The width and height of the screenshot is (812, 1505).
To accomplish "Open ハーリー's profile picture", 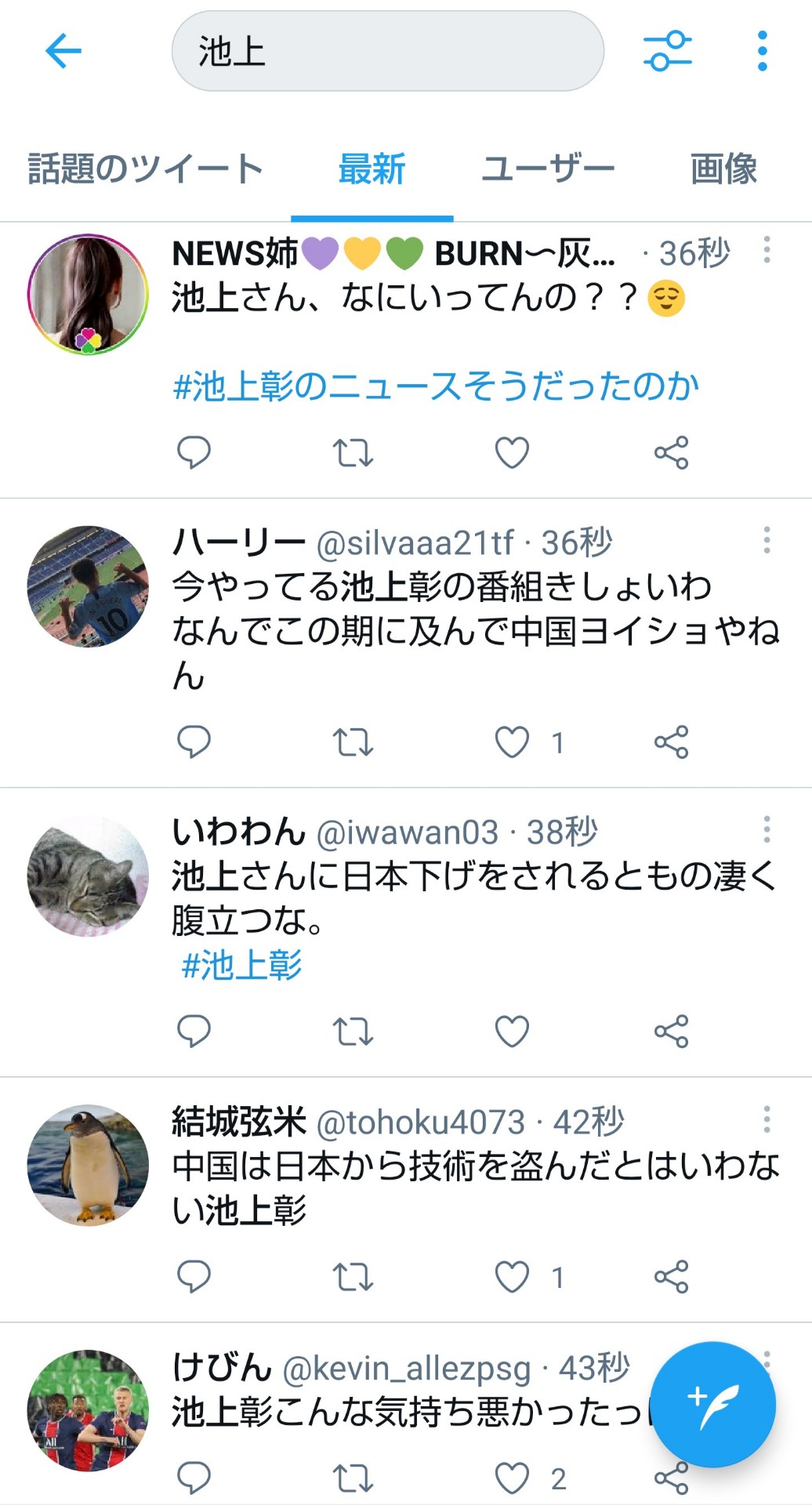I will tap(88, 586).
